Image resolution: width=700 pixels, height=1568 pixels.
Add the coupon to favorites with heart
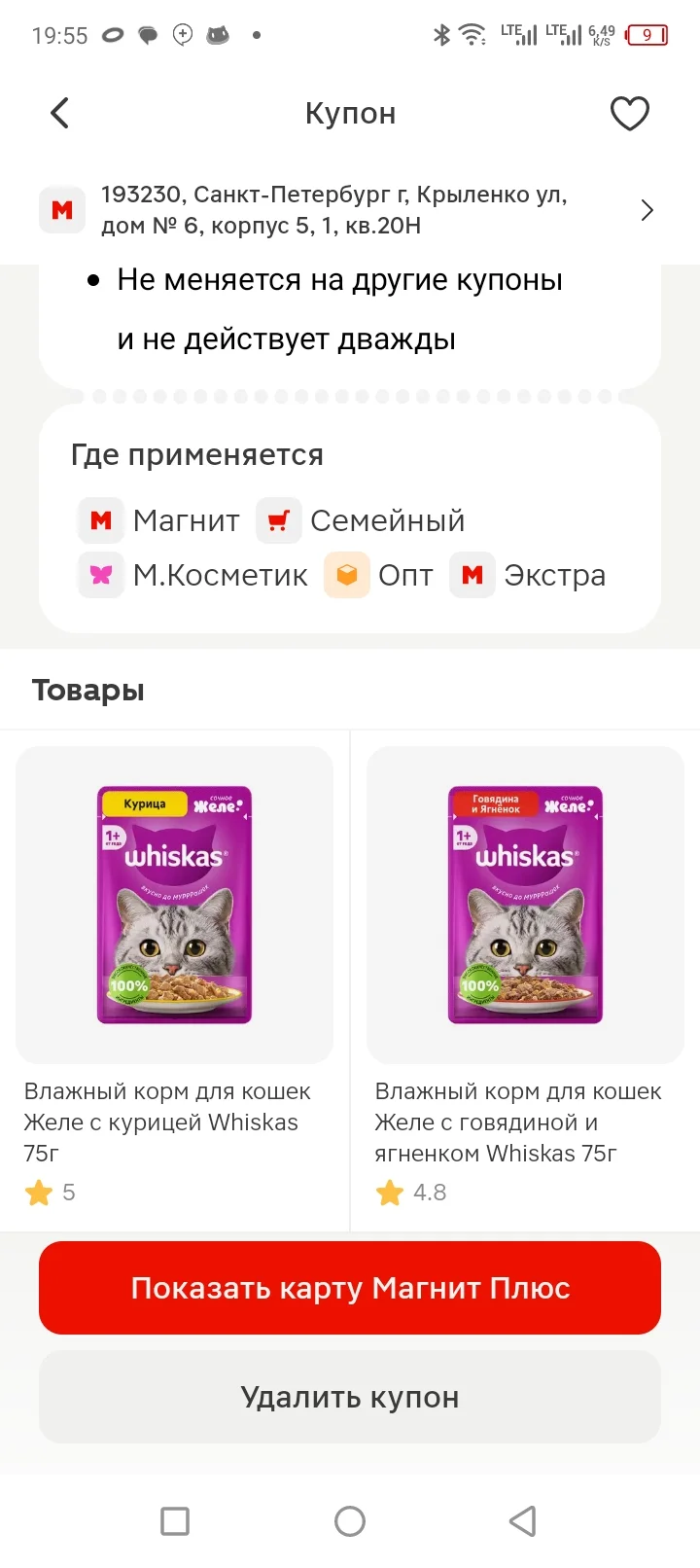point(629,113)
